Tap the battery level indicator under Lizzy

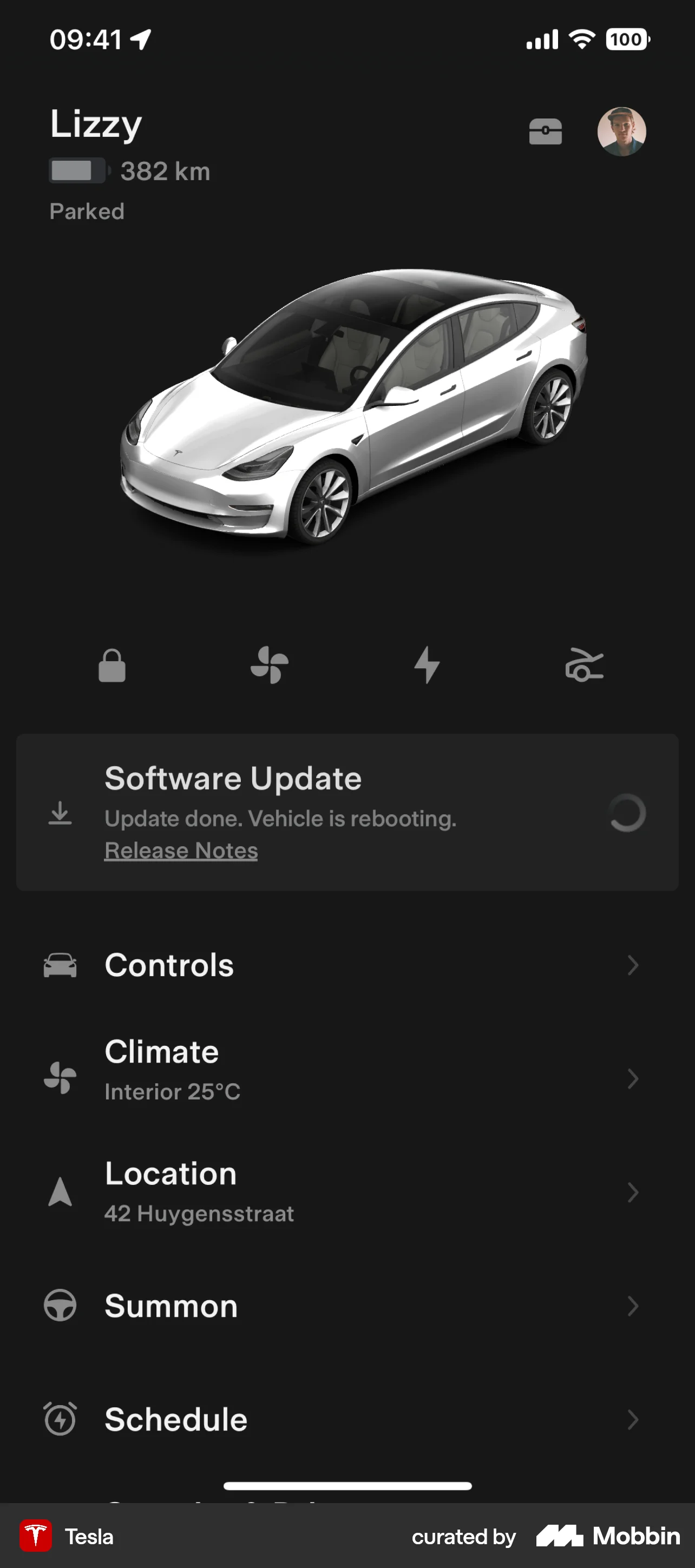76,171
